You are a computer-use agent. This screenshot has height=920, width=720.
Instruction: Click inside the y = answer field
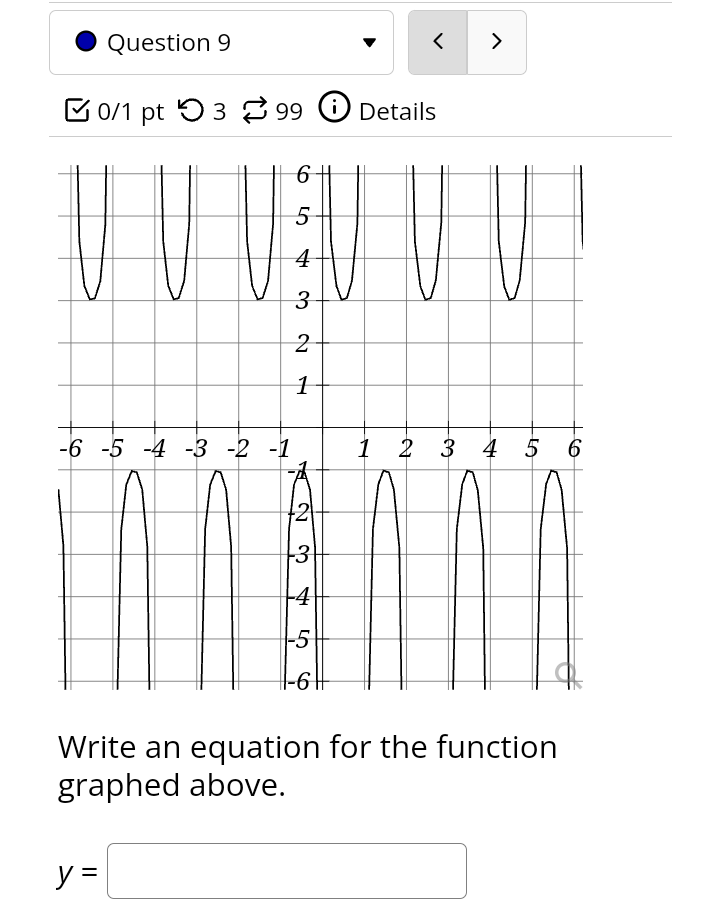[x=286, y=870]
